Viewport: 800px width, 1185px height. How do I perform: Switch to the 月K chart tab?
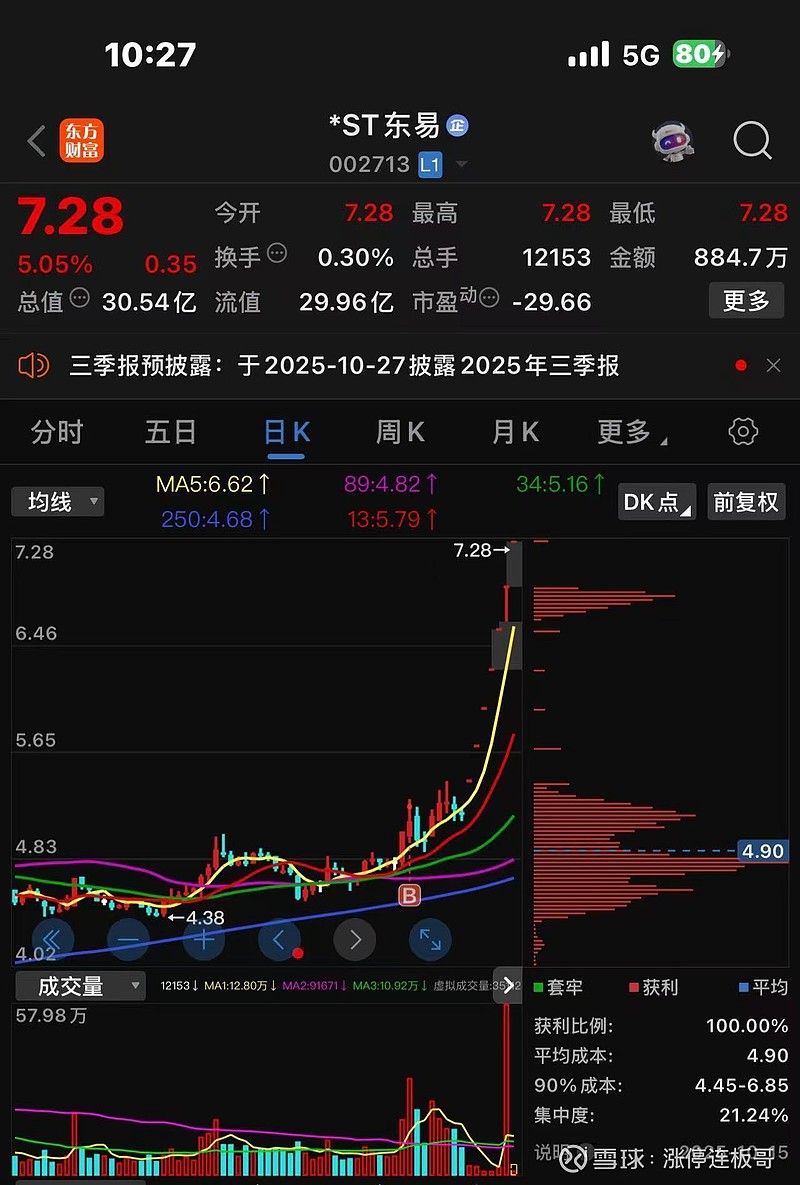coord(514,431)
